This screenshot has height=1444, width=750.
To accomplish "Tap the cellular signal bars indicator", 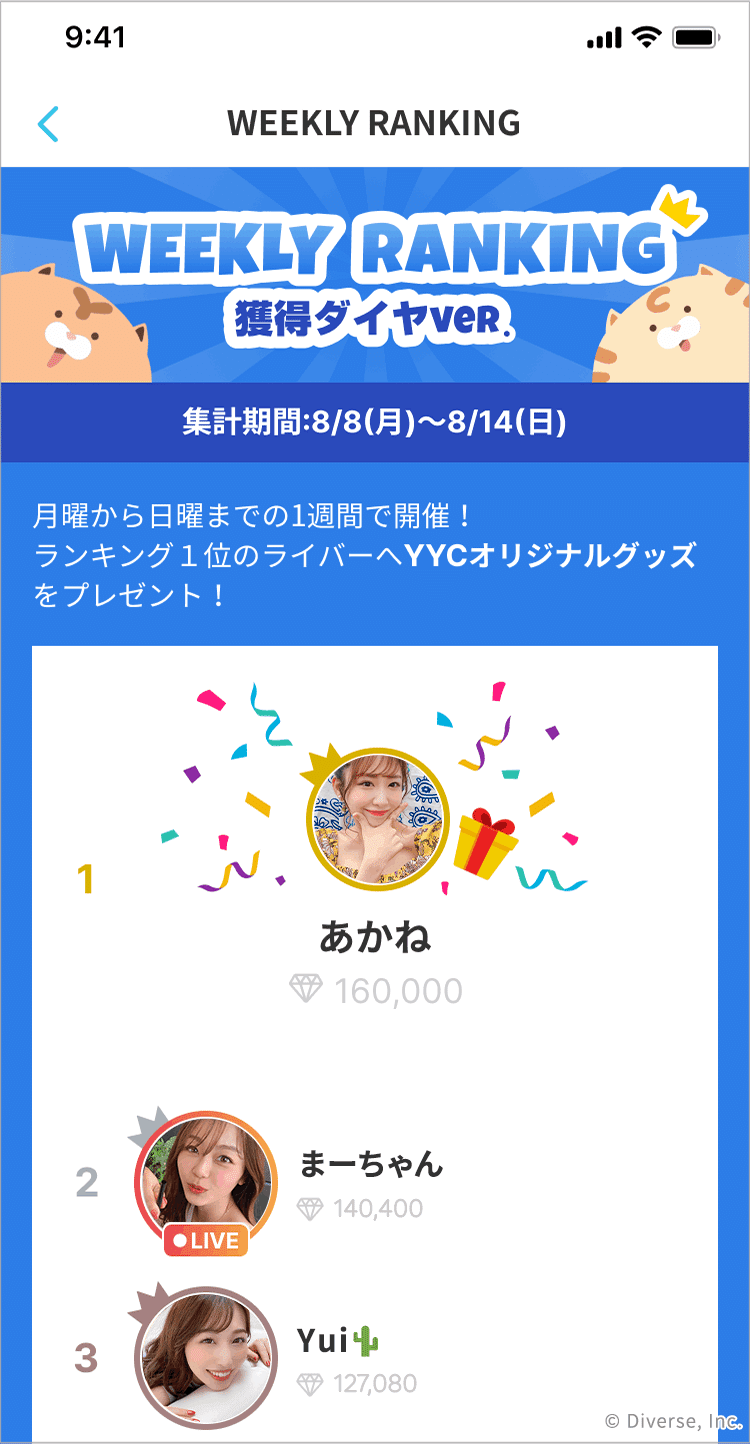I will coord(605,36).
